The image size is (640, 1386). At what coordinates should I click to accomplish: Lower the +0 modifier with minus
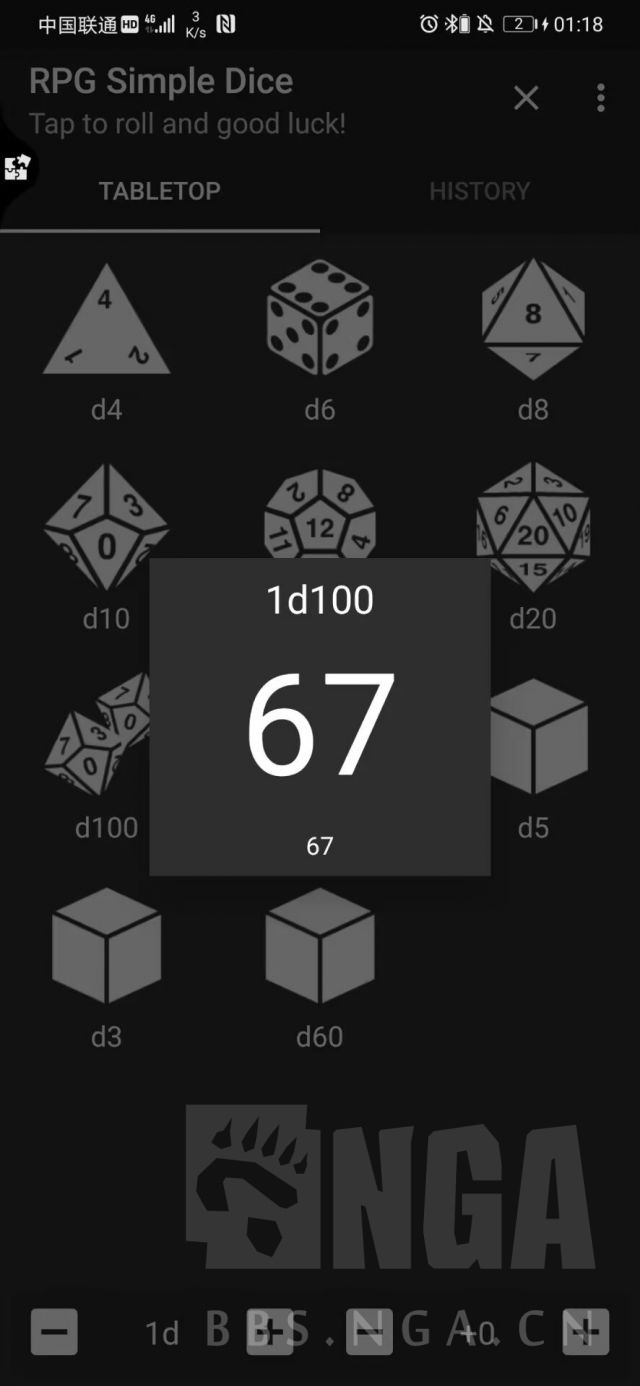coord(369,1331)
